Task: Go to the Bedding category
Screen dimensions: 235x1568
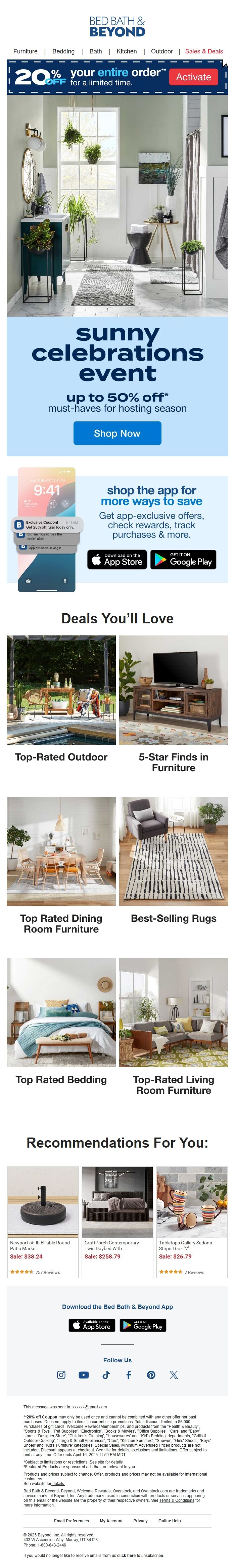Action: (x=63, y=52)
